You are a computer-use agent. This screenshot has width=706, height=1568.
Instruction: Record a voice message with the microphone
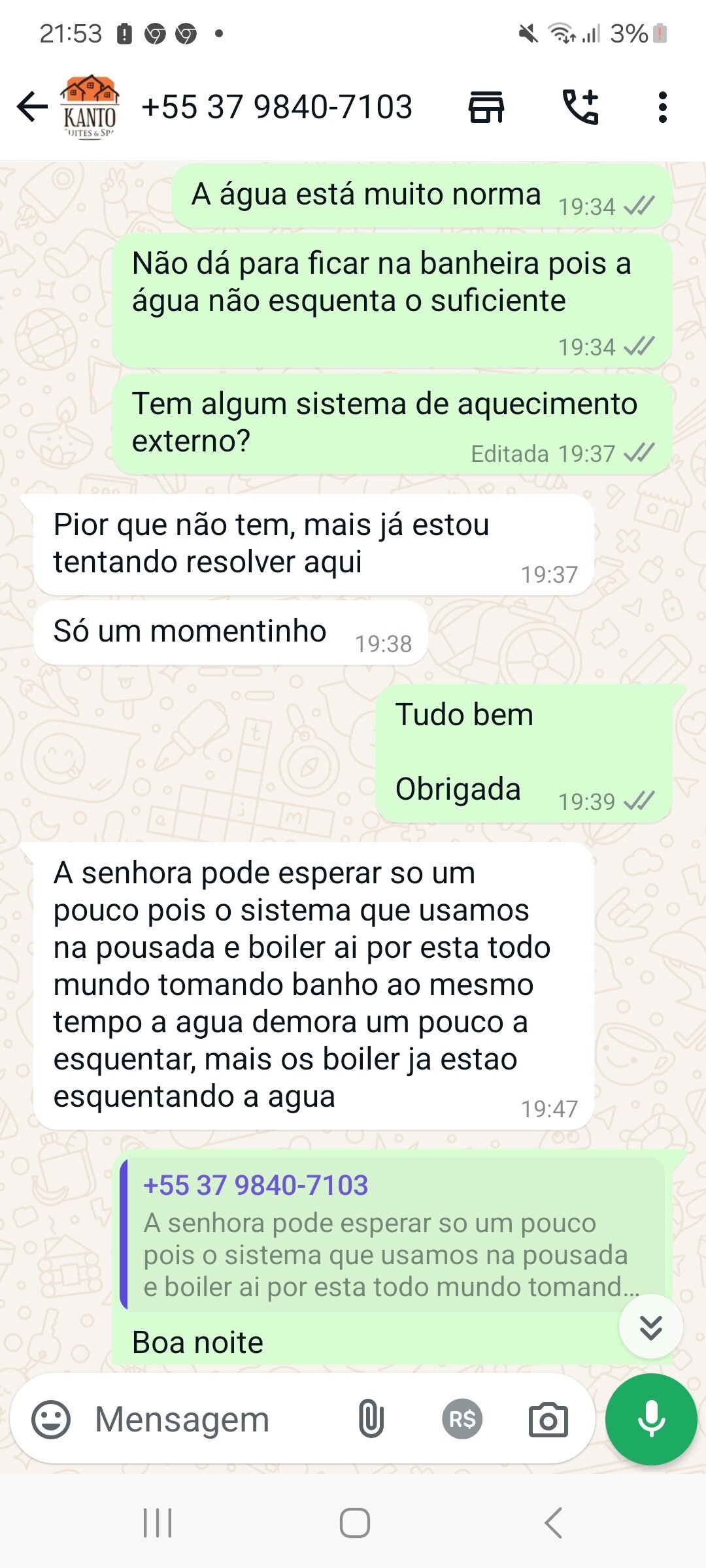651,1419
